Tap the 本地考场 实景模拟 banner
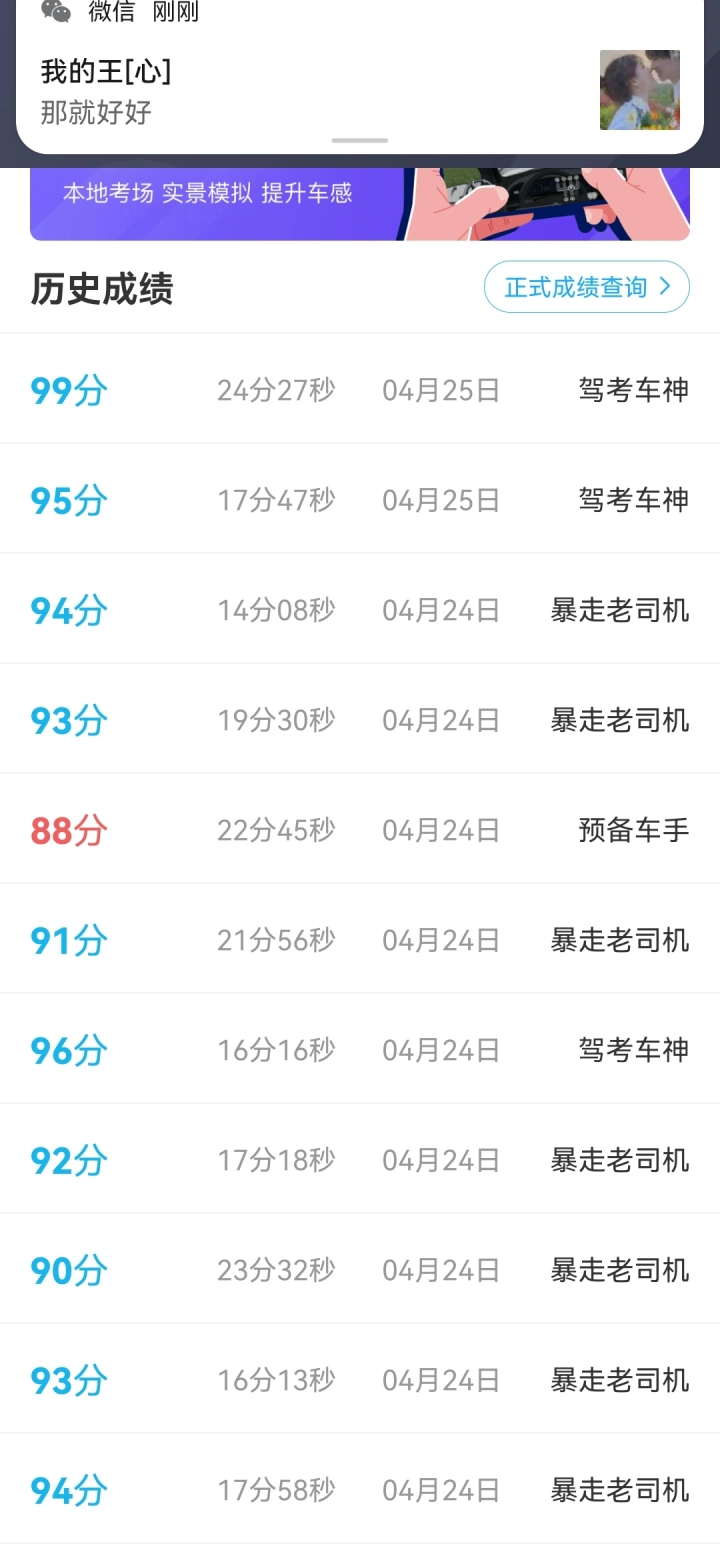This screenshot has height=1560, width=720. click(360, 204)
